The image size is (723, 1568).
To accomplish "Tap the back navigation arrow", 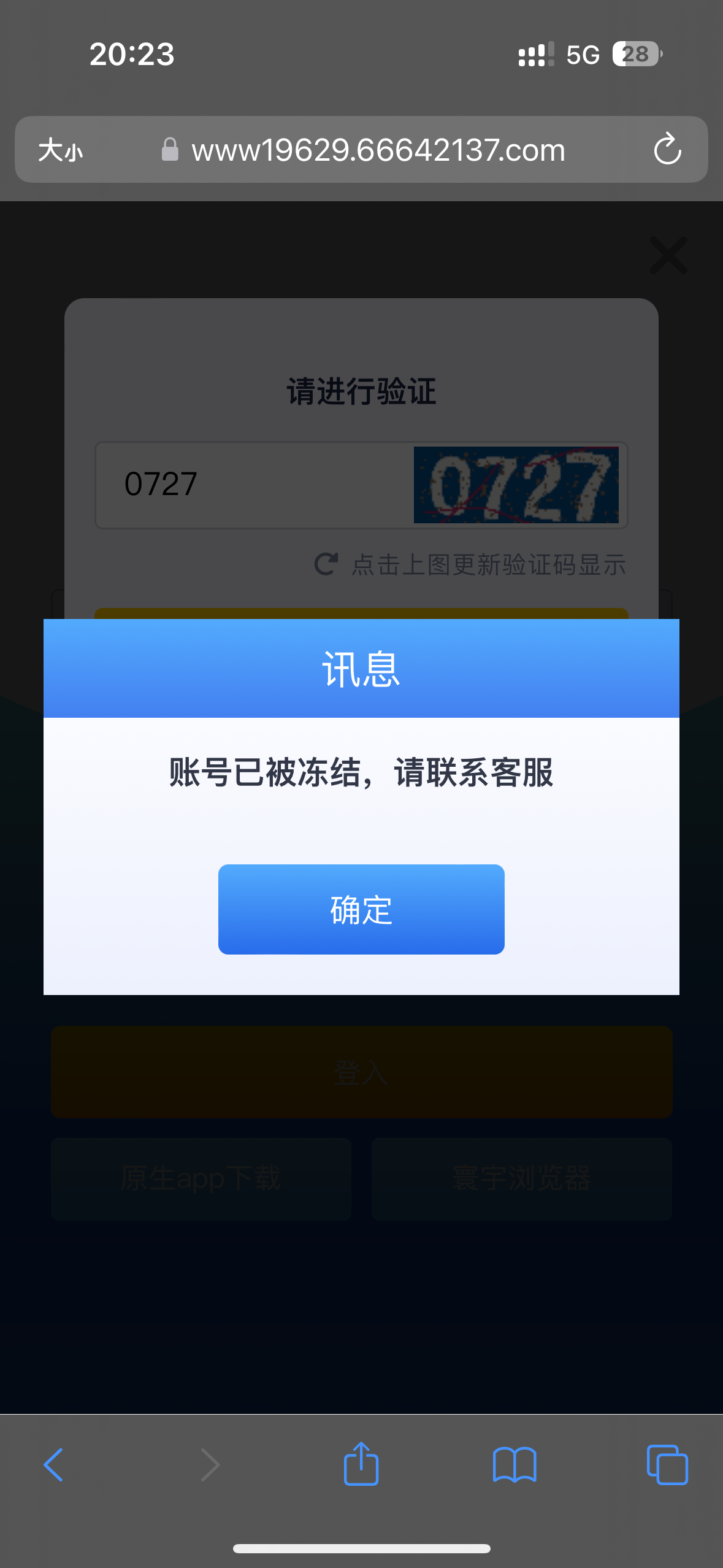I will (53, 1465).
